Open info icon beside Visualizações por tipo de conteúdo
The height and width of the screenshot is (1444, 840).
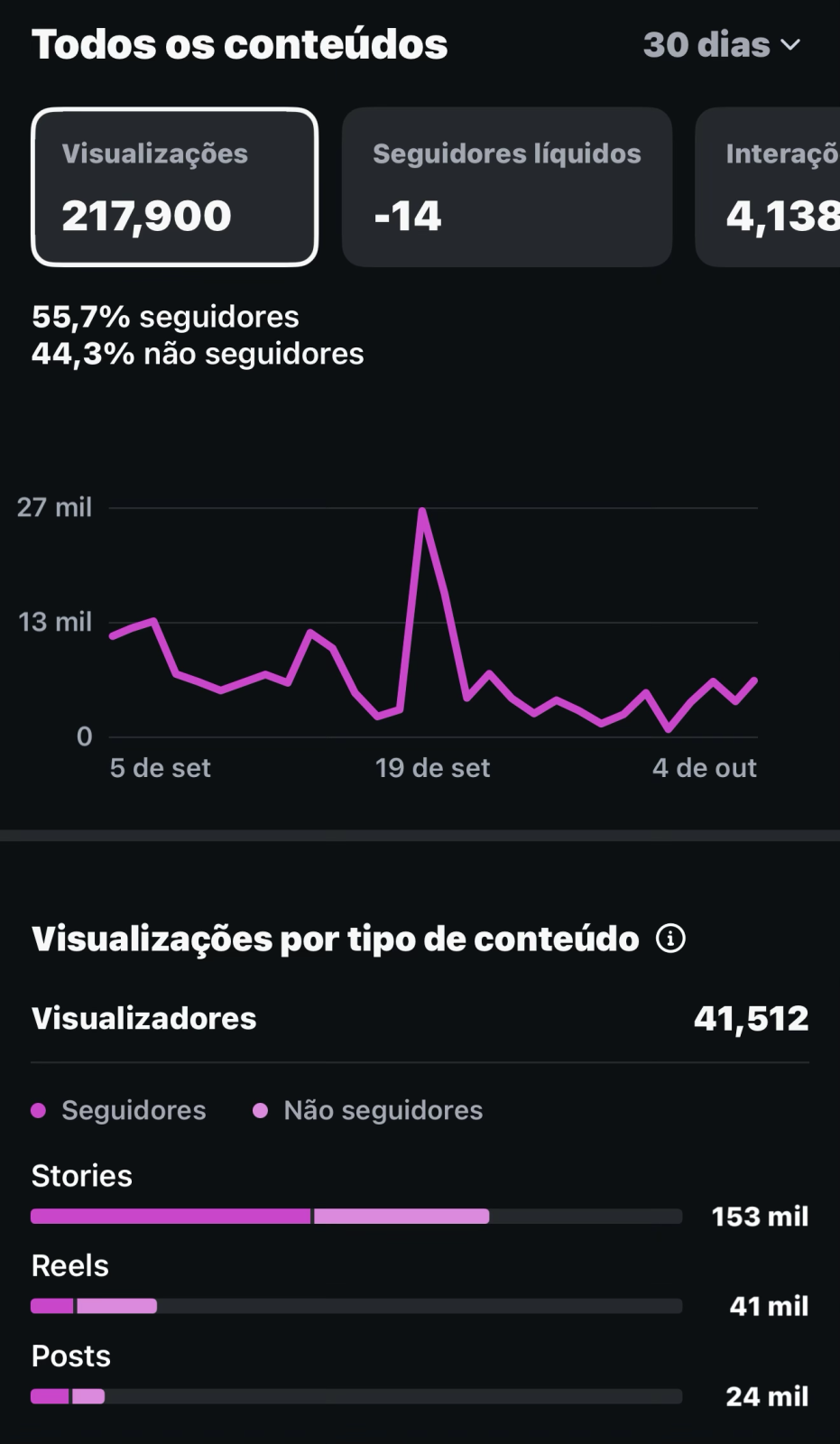670,939
